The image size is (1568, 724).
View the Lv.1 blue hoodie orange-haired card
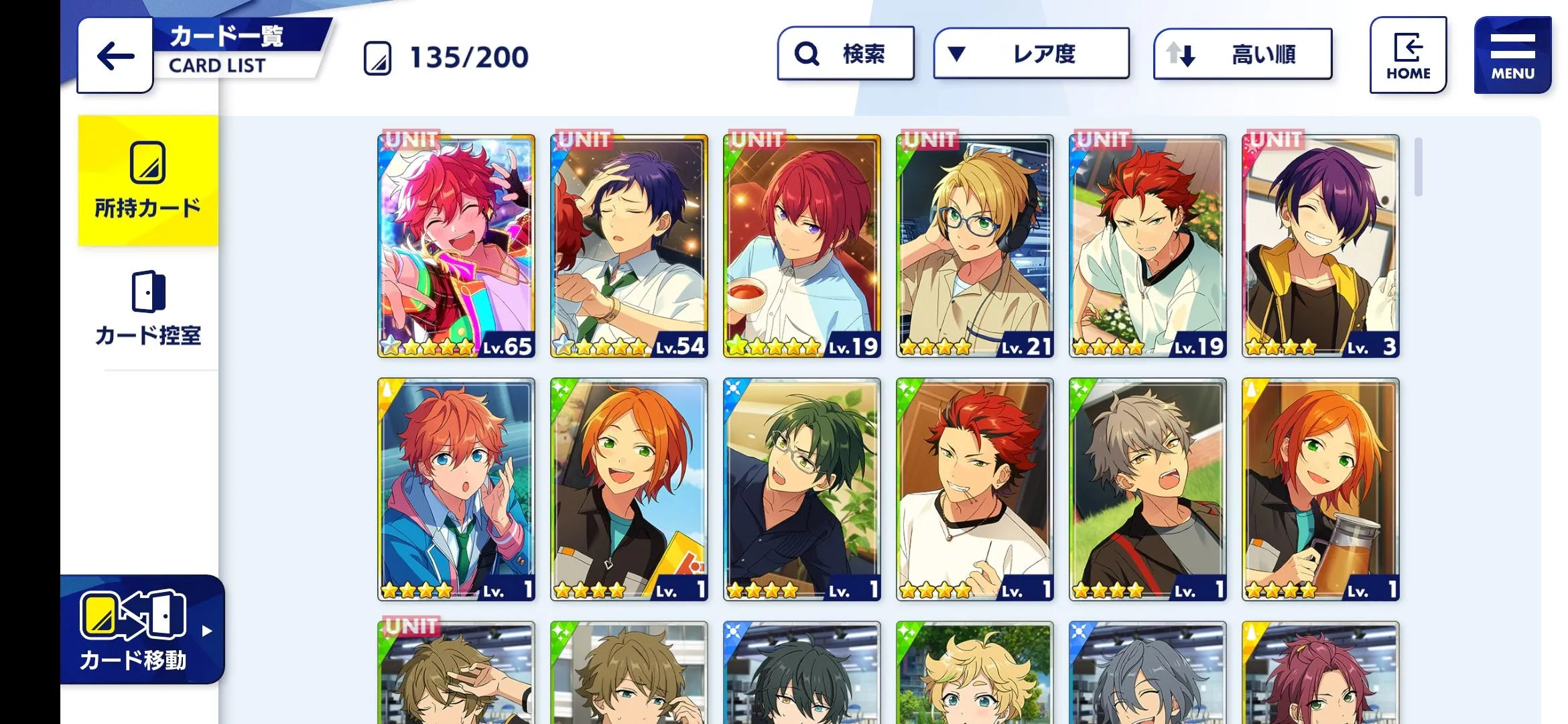tap(456, 489)
